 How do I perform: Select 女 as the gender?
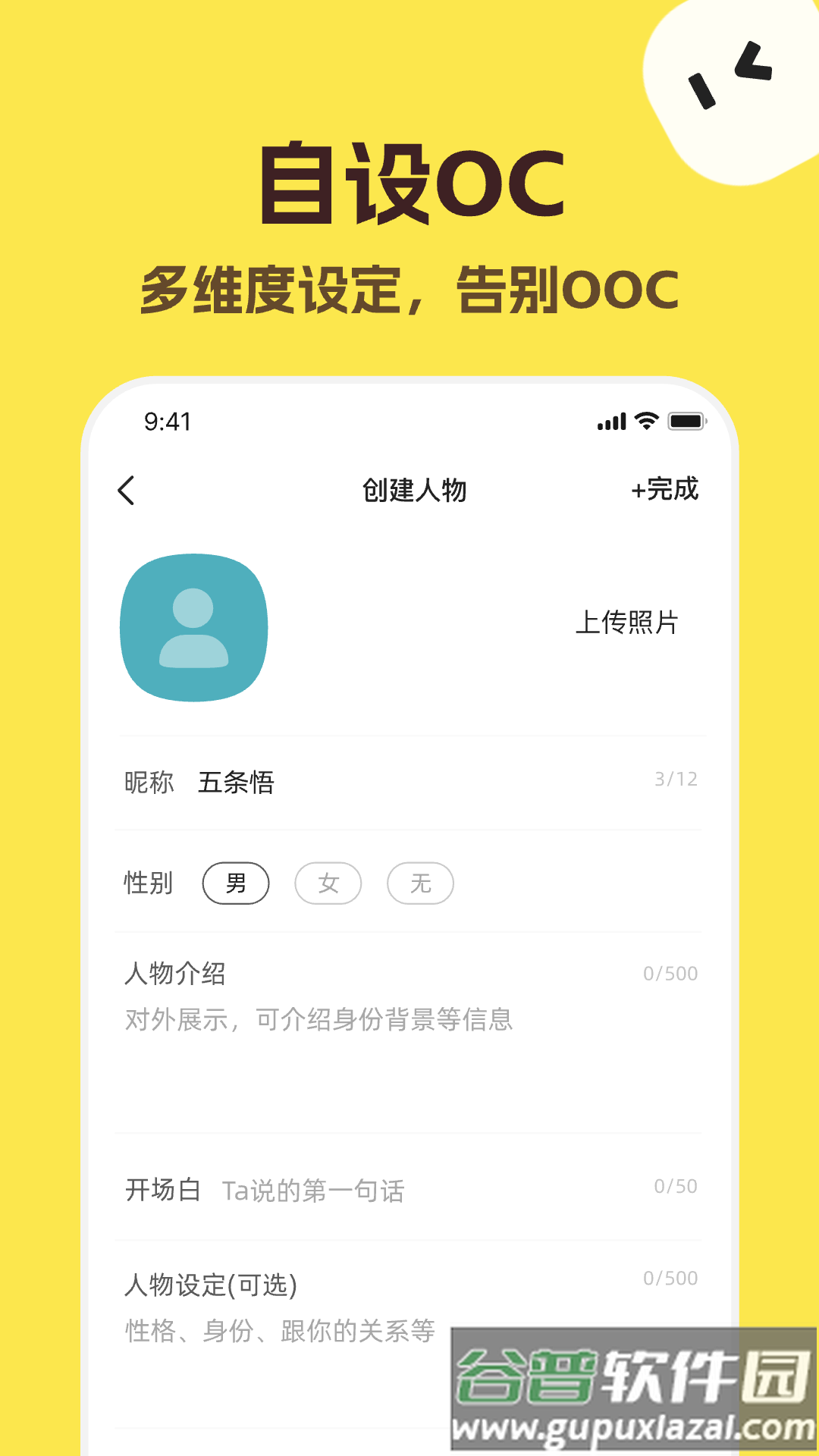328,883
